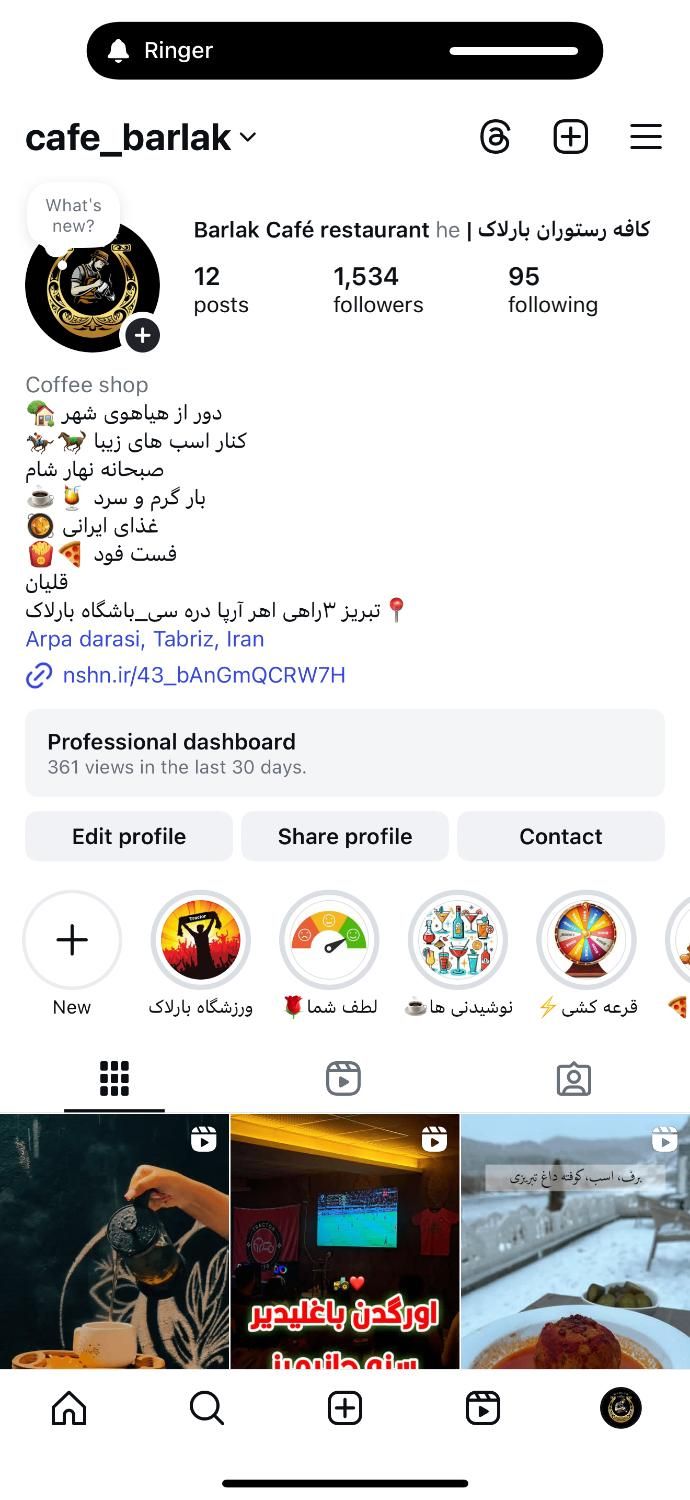Open the 1,534 followers list

(378, 289)
